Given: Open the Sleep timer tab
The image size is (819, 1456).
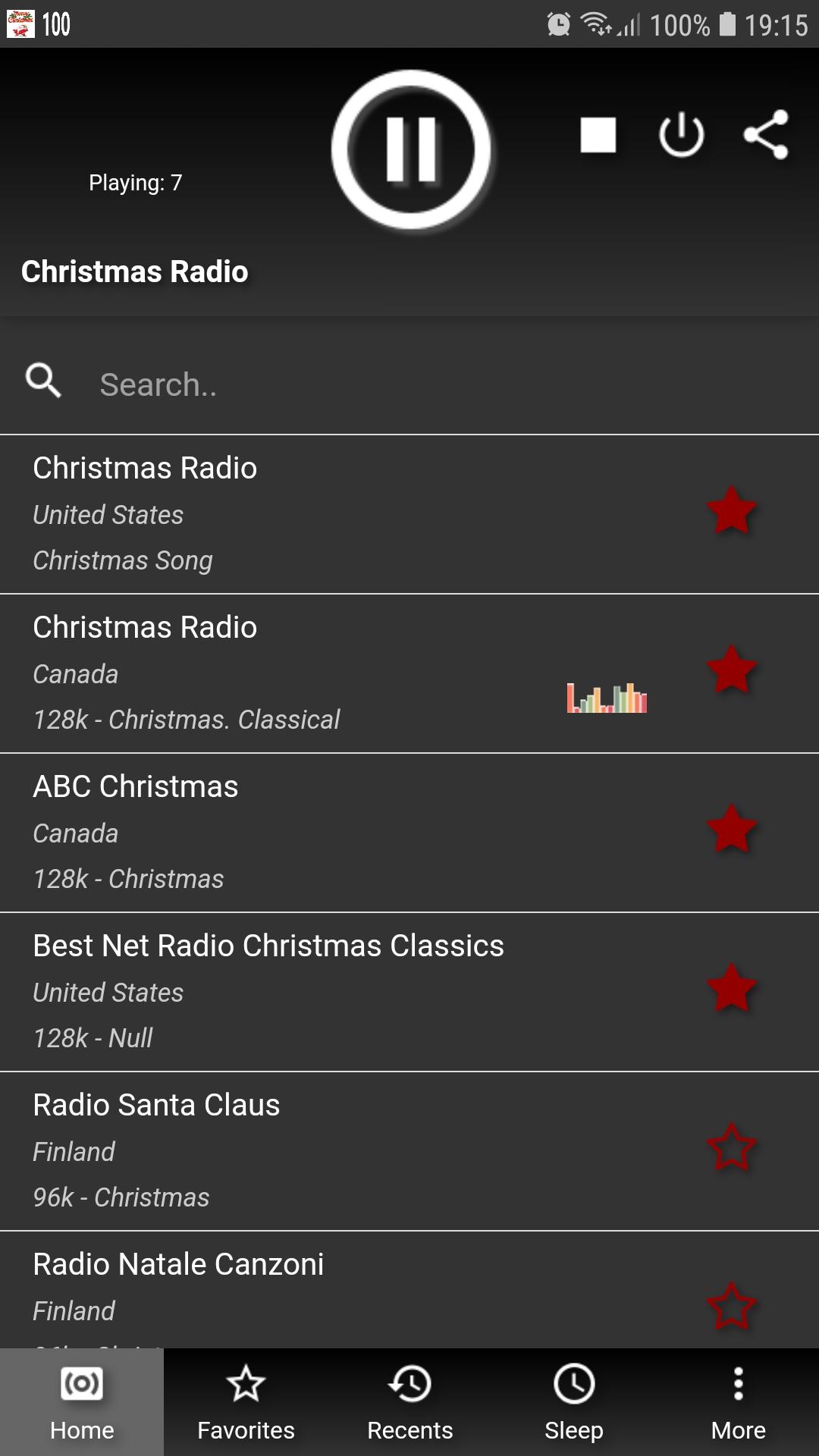Looking at the screenshot, I should point(573,1402).
